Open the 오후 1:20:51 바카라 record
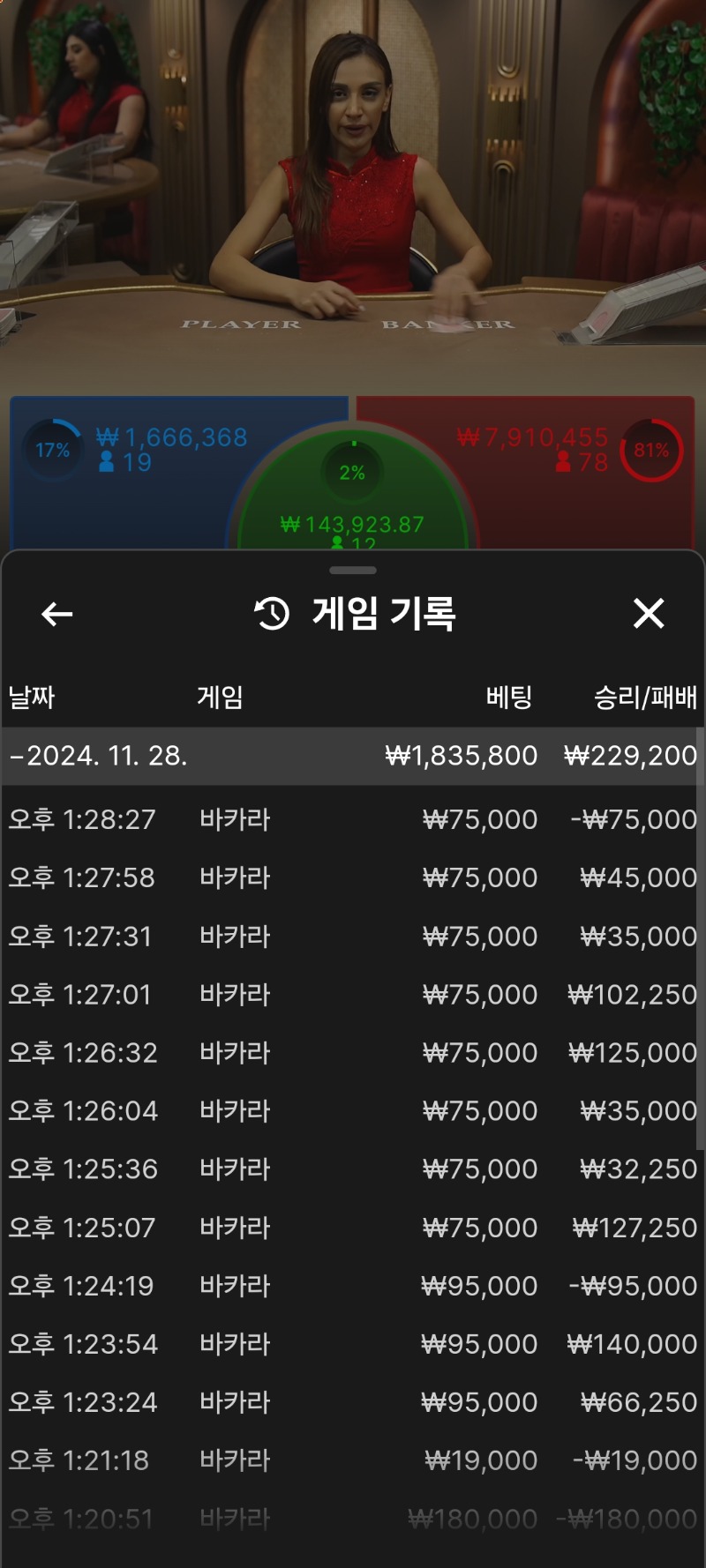This screenshot has width=706, height=1568. [351, 1519]
